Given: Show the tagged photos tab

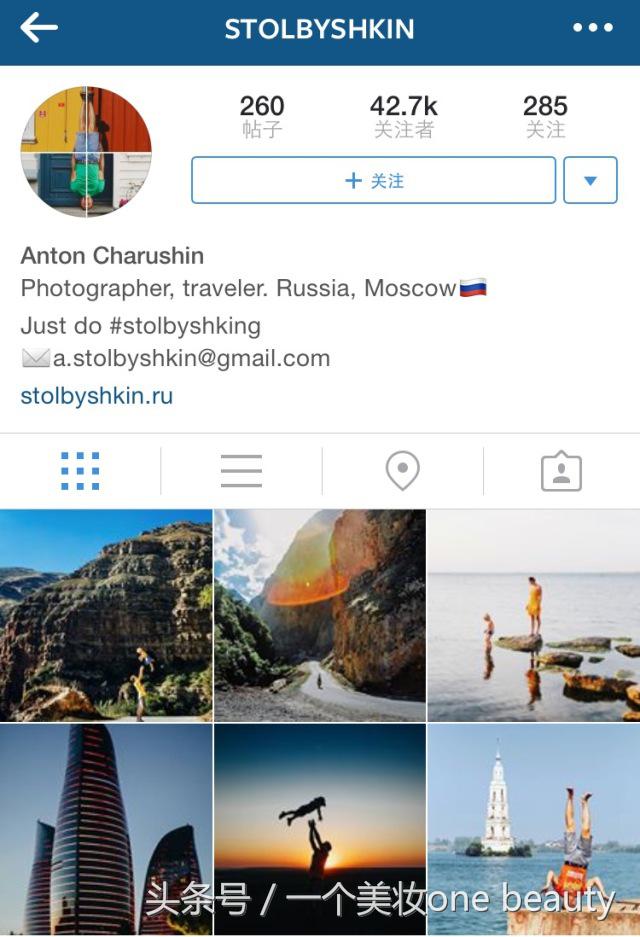Looking at the screenshot, I should tap(561, 471).
